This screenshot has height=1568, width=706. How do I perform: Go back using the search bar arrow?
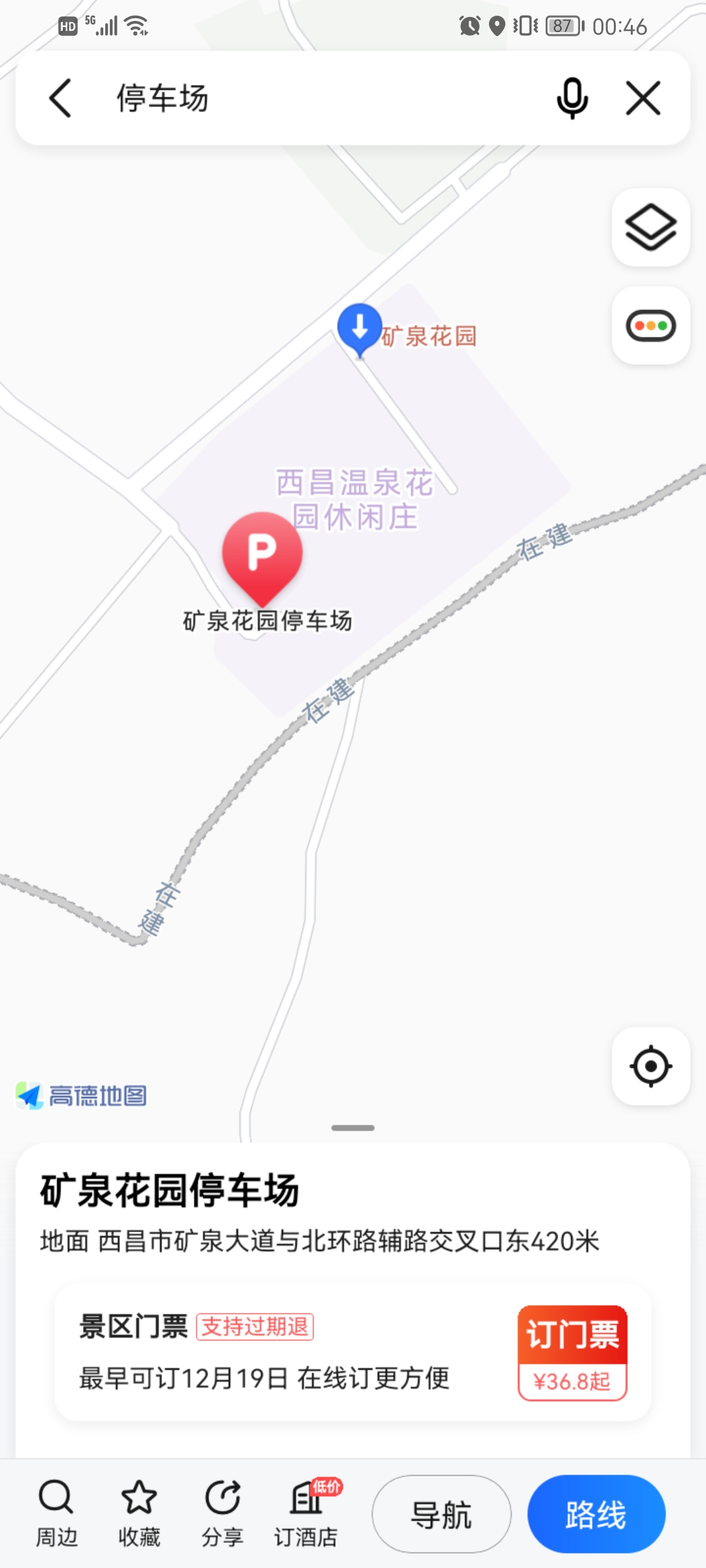tap(60, 98)
